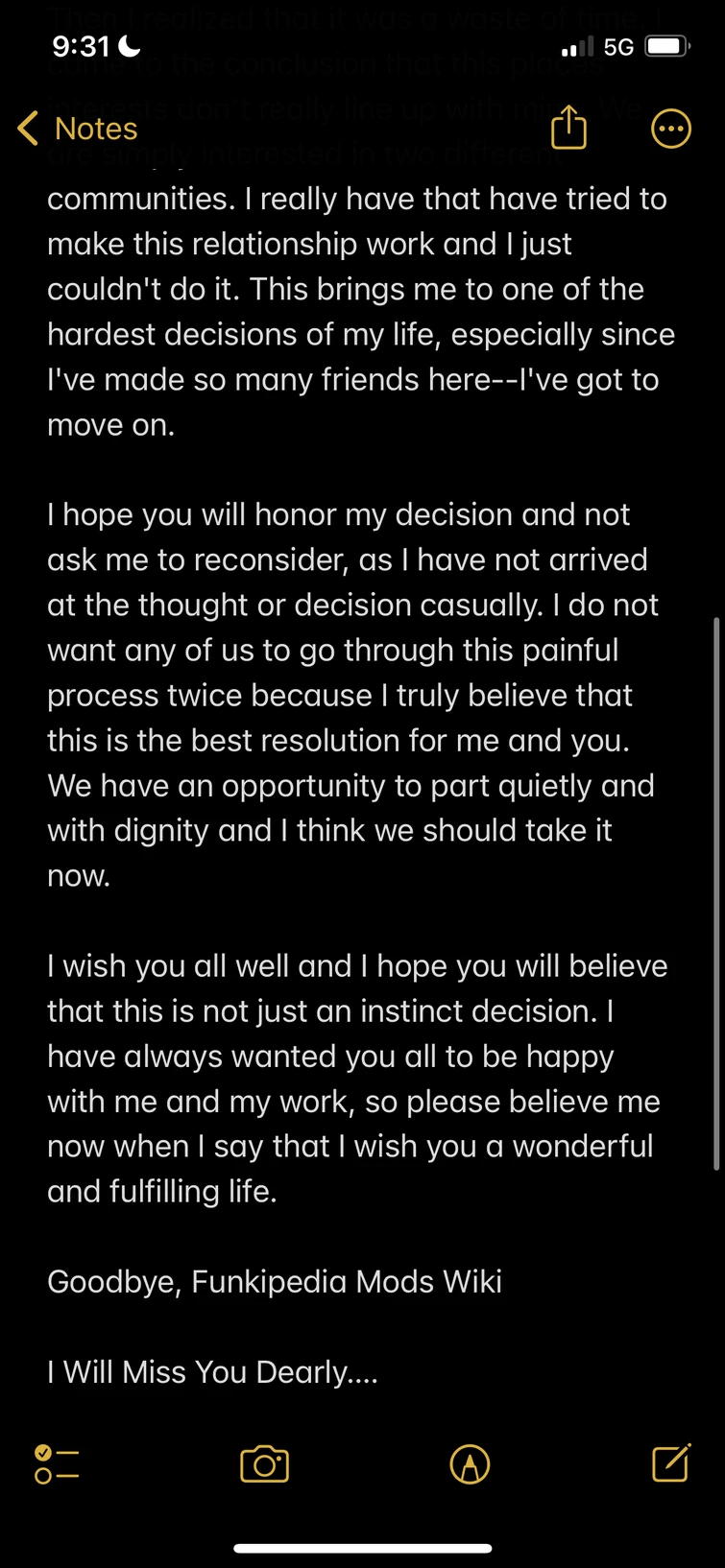Compose a new note

670,1463
